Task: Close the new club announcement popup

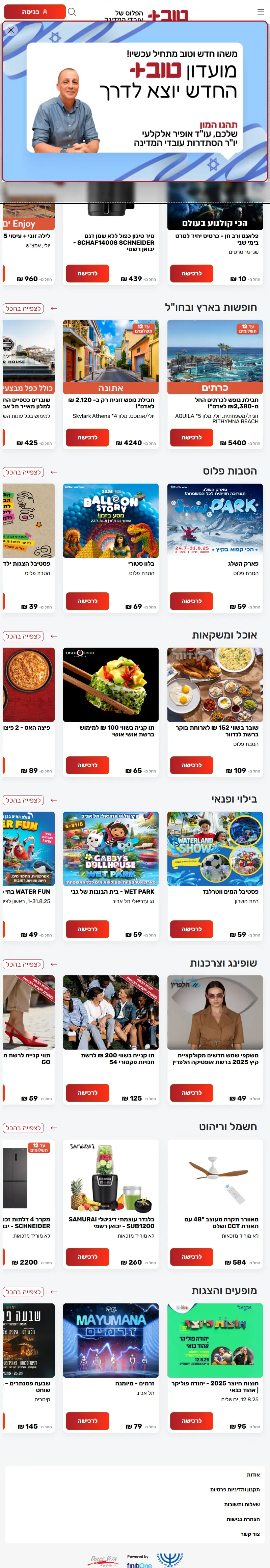Action: click(10, 30)
